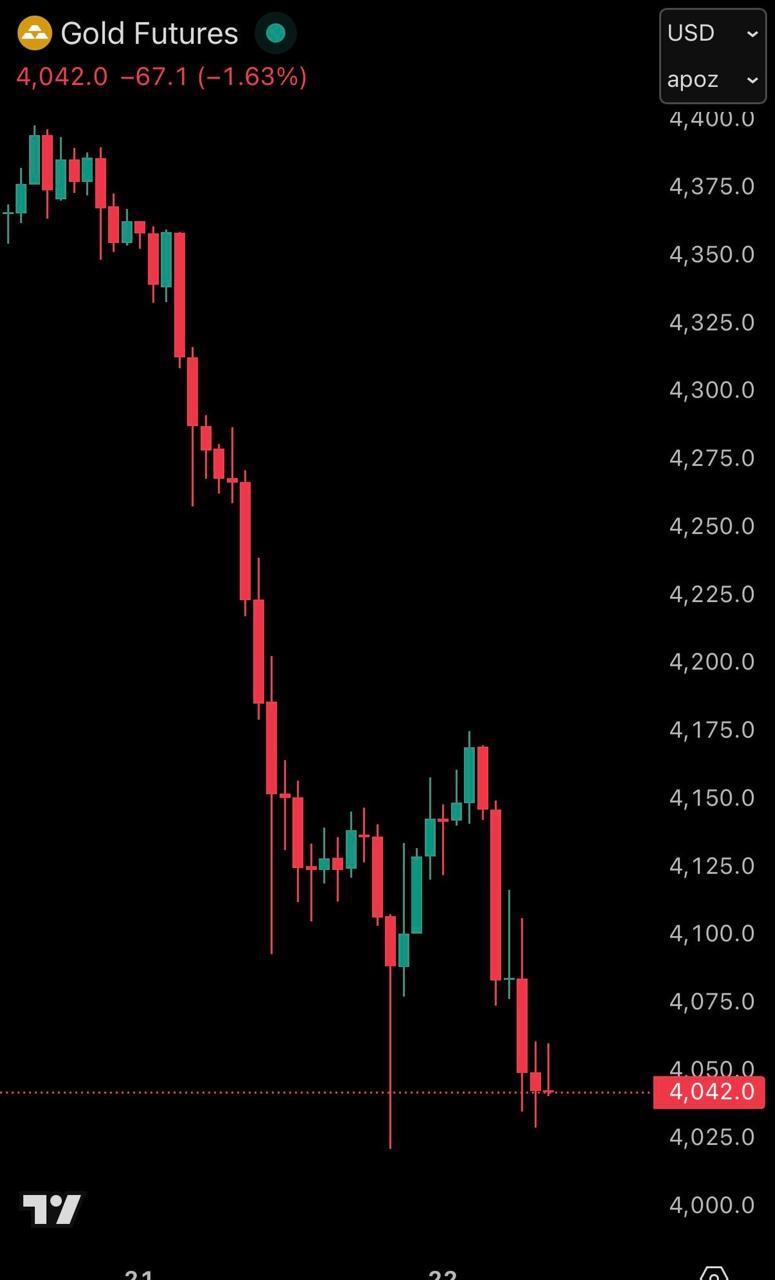
Task: Tap the green market status indicator
Action: click(x=275, y=33)
